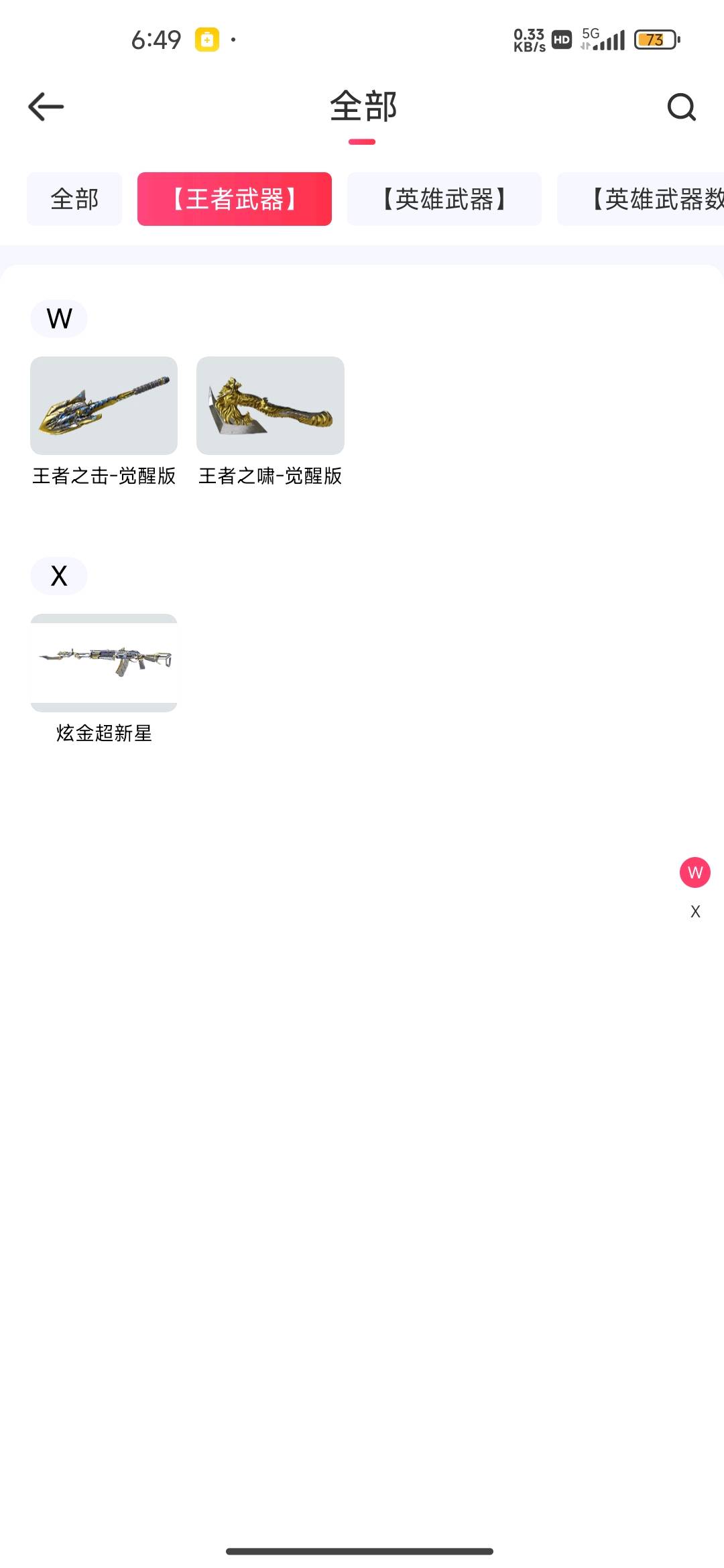Image resolution: width=724 pixels, height=1568 pixels.
Task: Select the 全部 filter chip
Action: 74,199
